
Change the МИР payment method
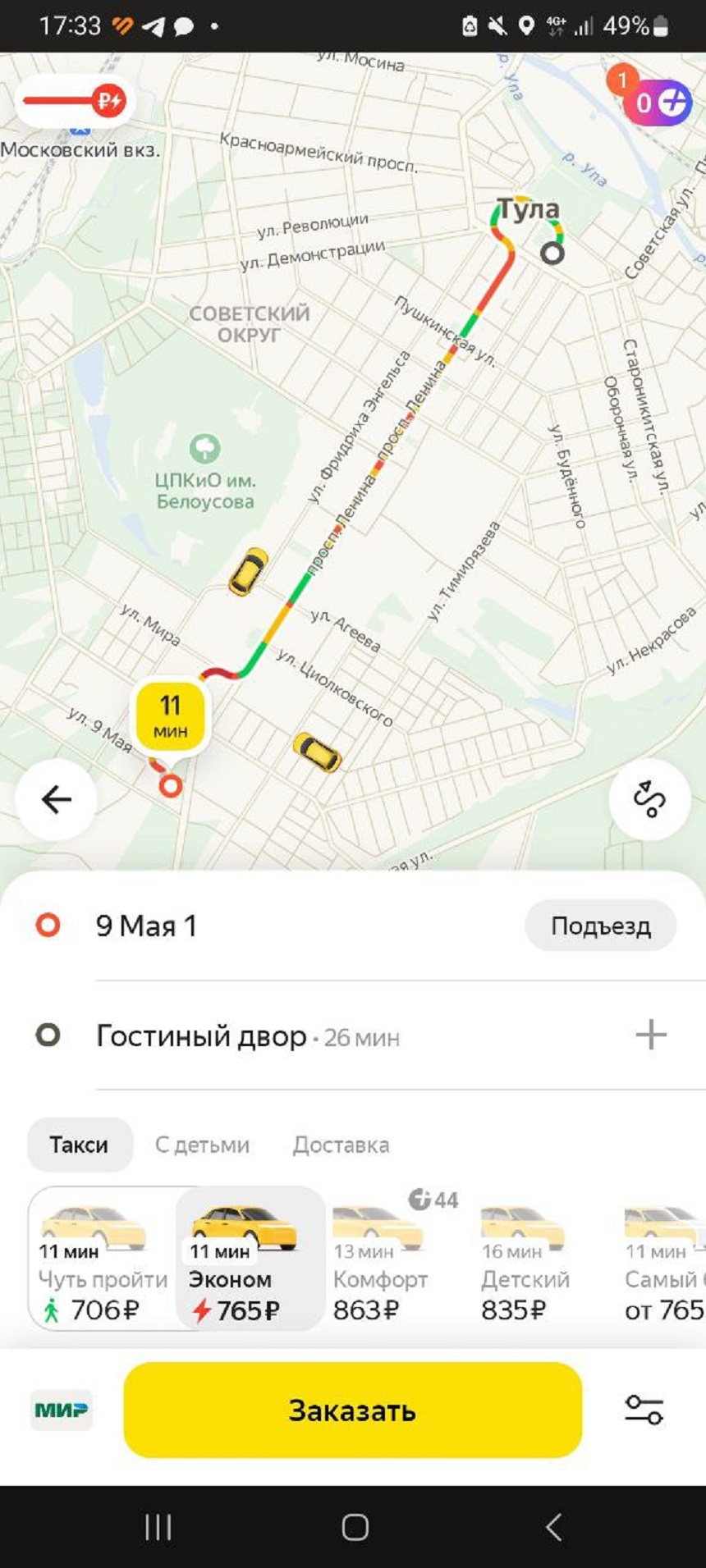point(62,1410)
